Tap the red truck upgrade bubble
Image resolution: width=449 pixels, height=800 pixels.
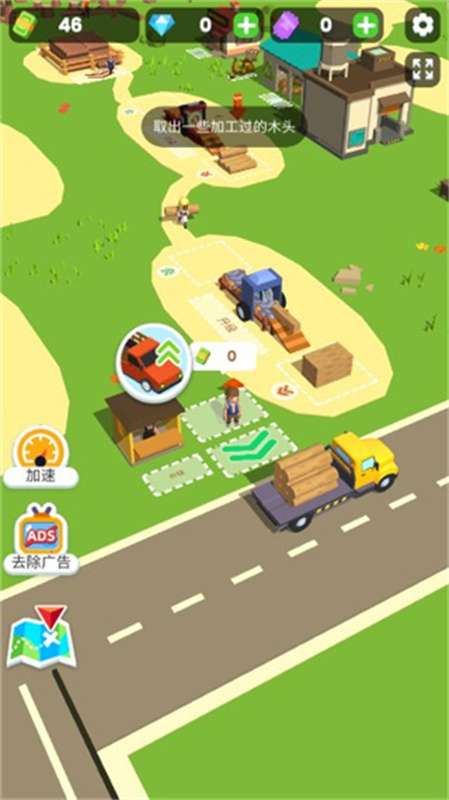(154, 361)
